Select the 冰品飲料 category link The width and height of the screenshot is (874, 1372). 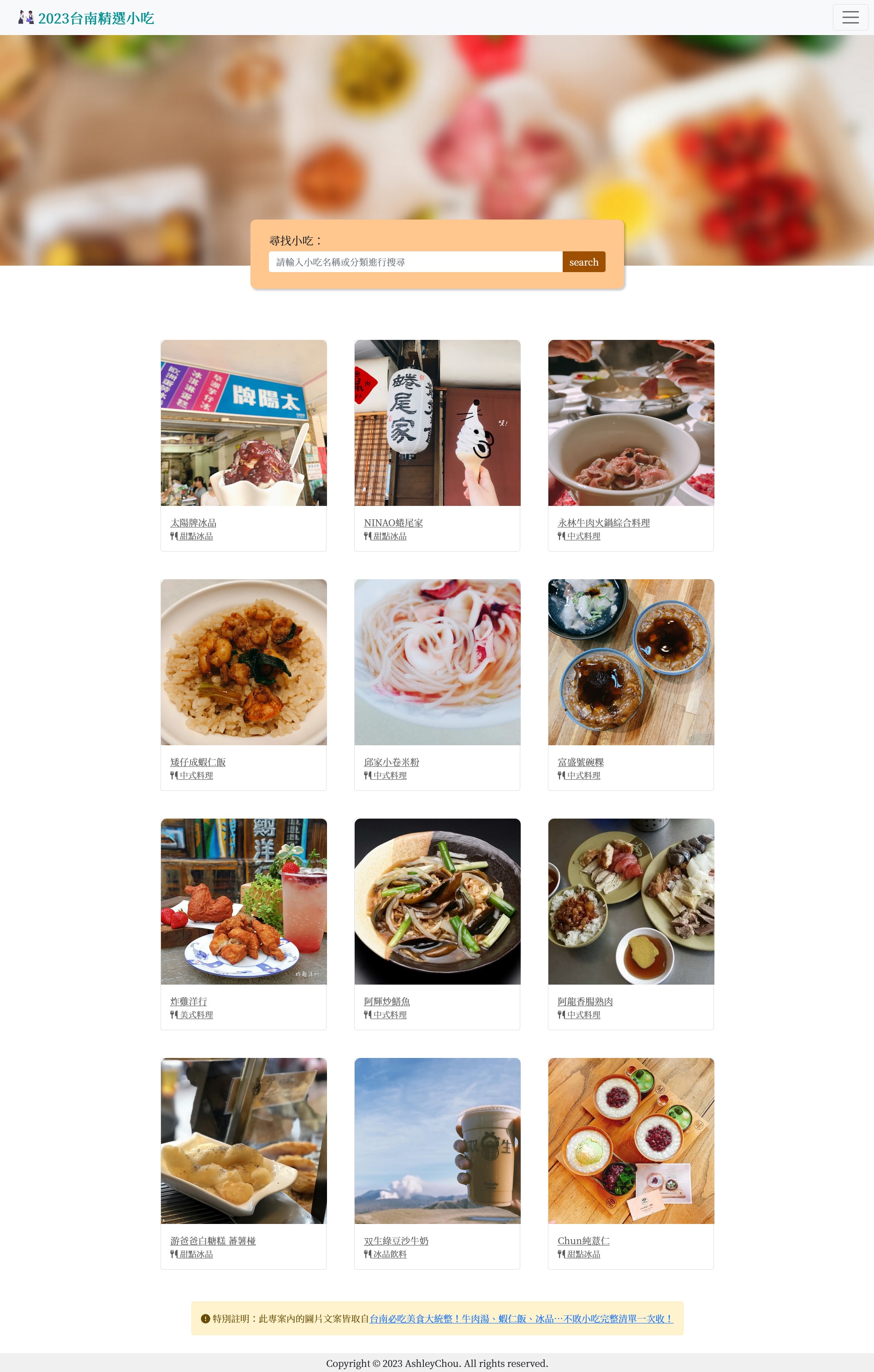(x=390, y=1253)
